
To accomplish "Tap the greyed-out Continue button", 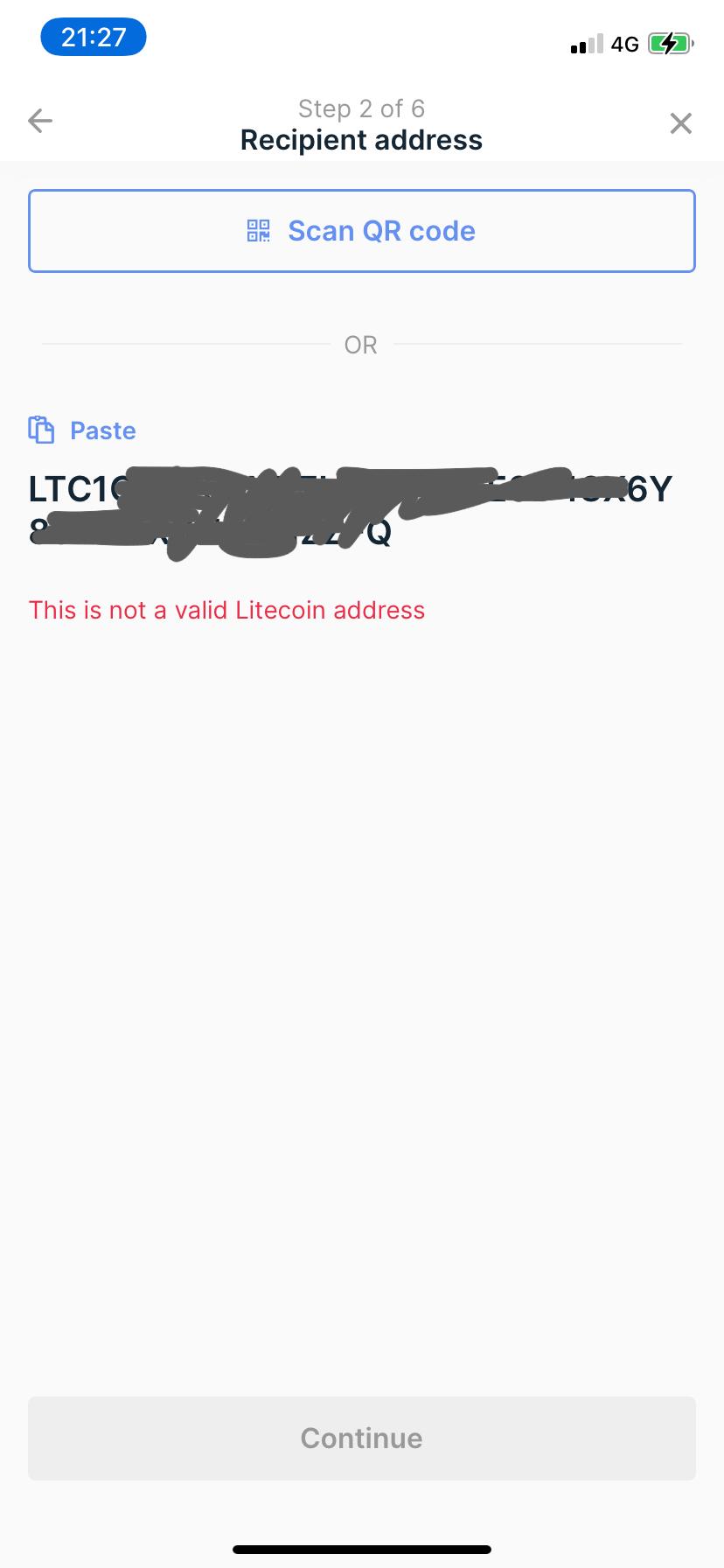I will click(x=361, y=1438).
